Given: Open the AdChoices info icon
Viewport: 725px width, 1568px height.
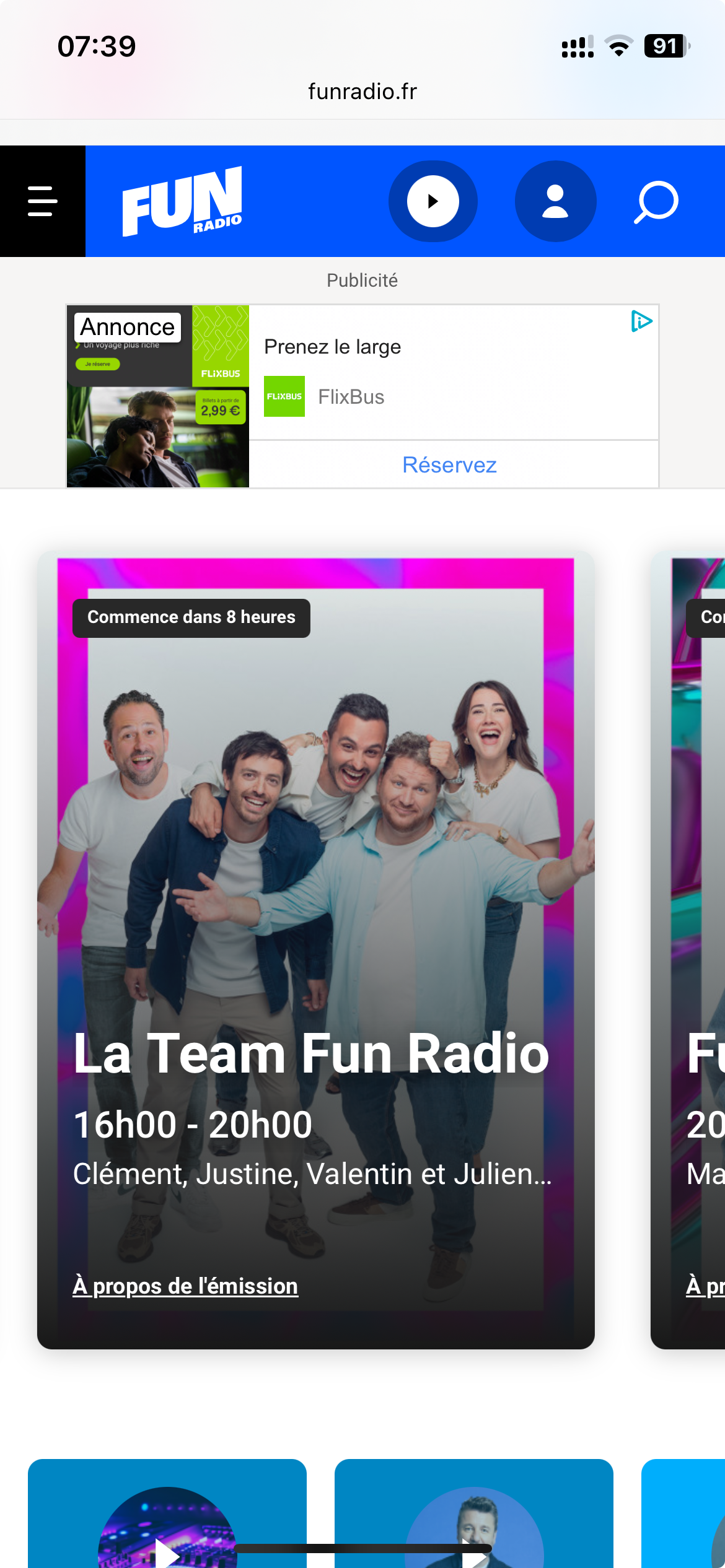Looking at the screenshot, I should (x=641, y=321).
